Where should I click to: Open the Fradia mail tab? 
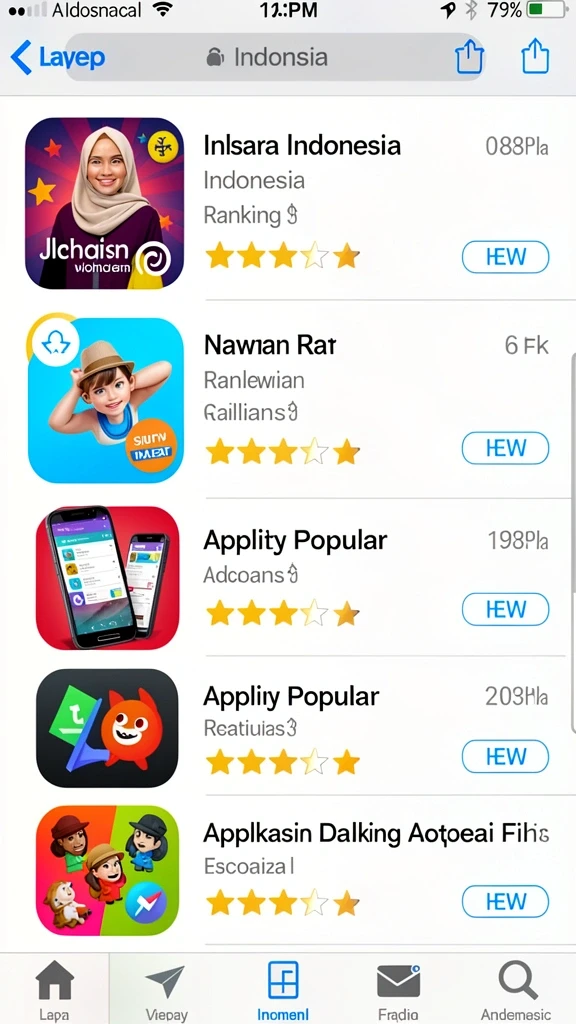[398, 989]
